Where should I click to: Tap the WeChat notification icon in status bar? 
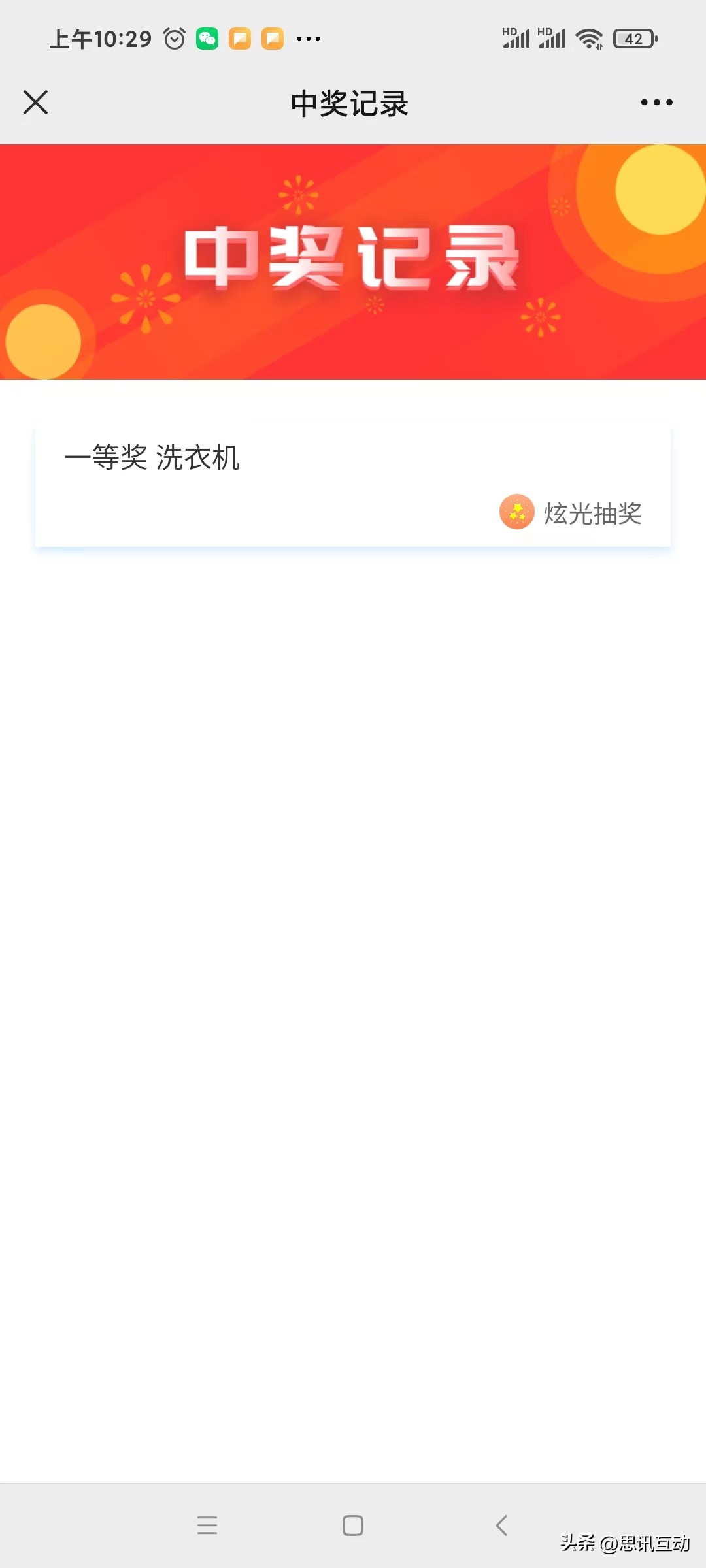point(208,39)
